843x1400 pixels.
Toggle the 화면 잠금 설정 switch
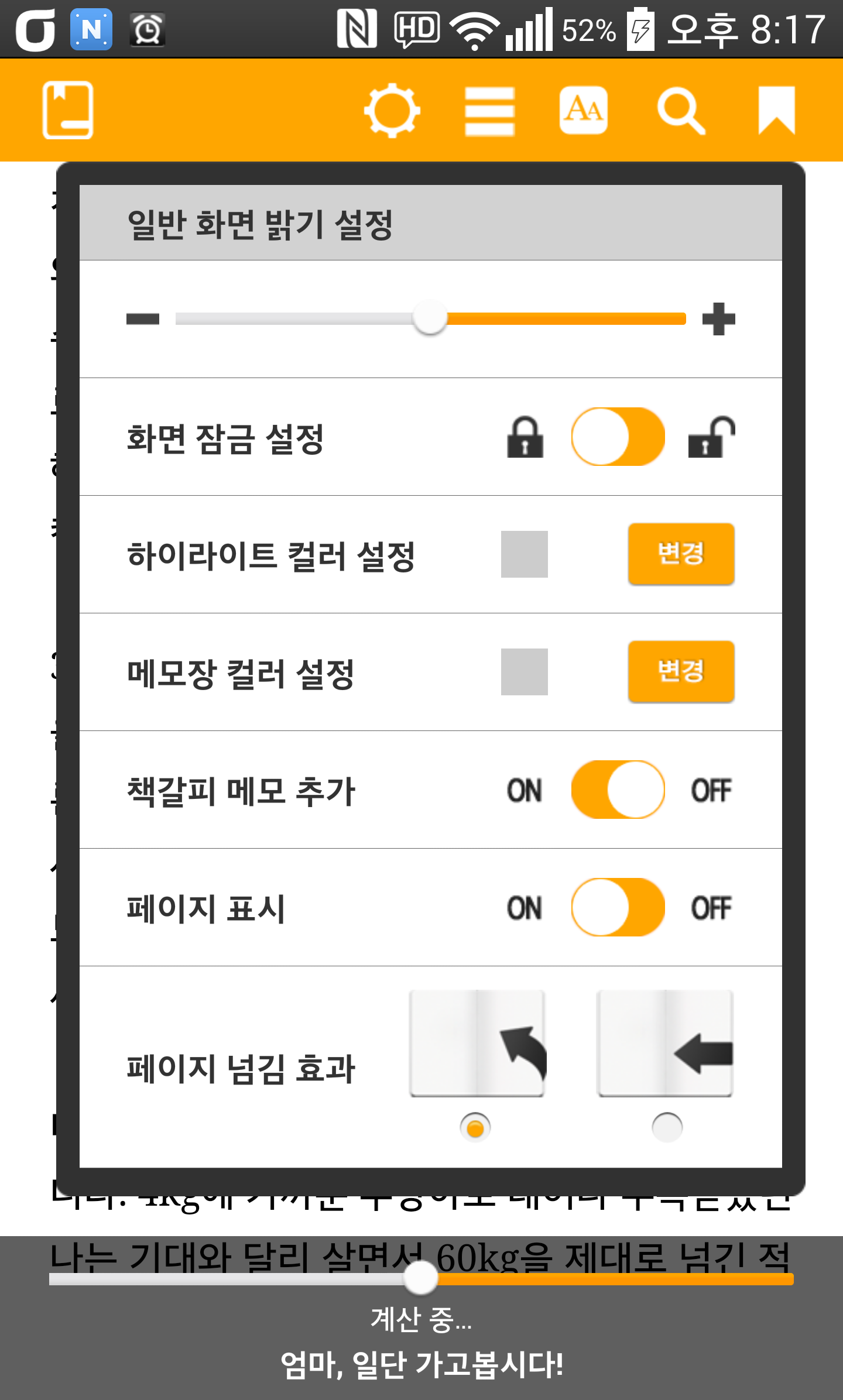coord(618,437)
